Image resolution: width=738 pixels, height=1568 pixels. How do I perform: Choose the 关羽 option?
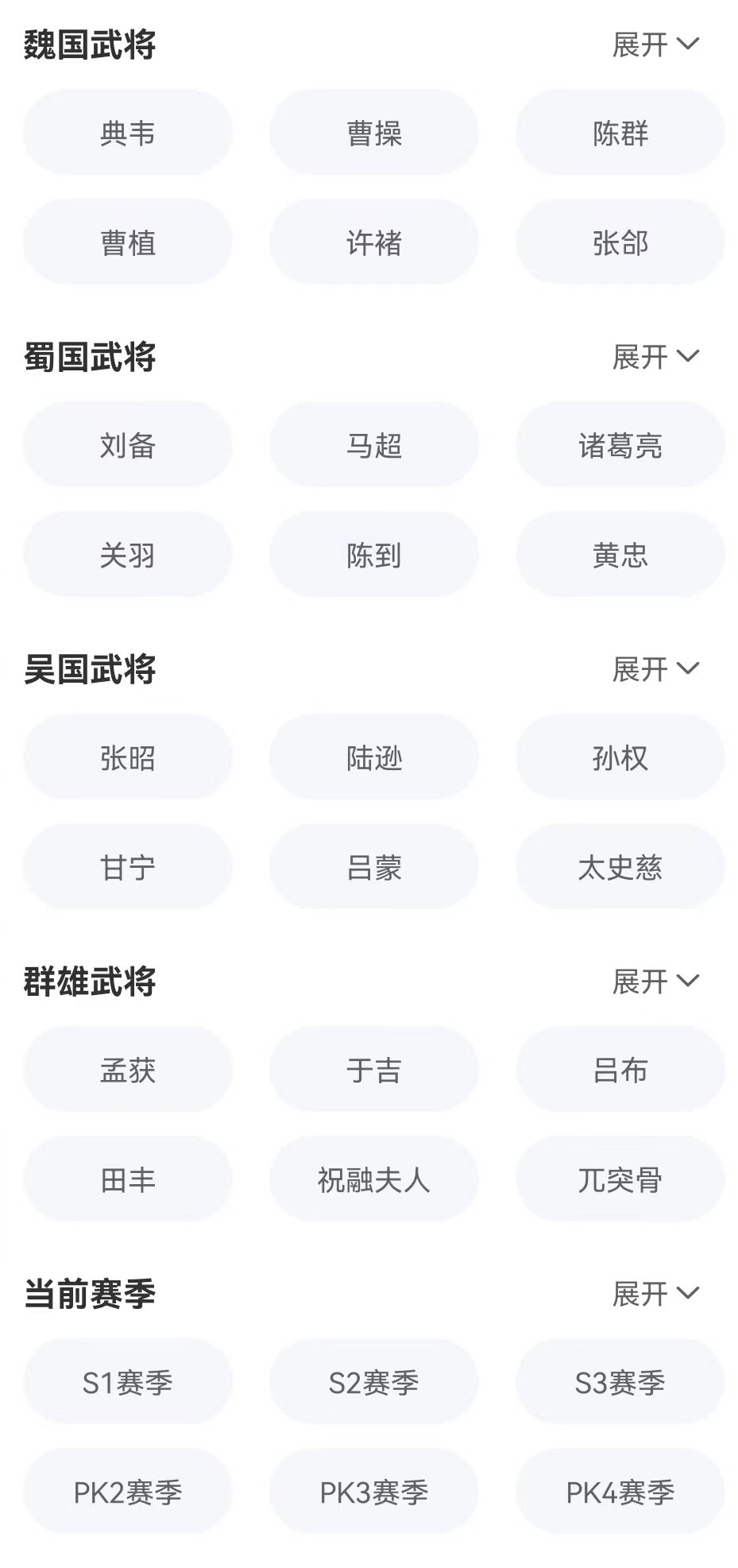[127, 555]
